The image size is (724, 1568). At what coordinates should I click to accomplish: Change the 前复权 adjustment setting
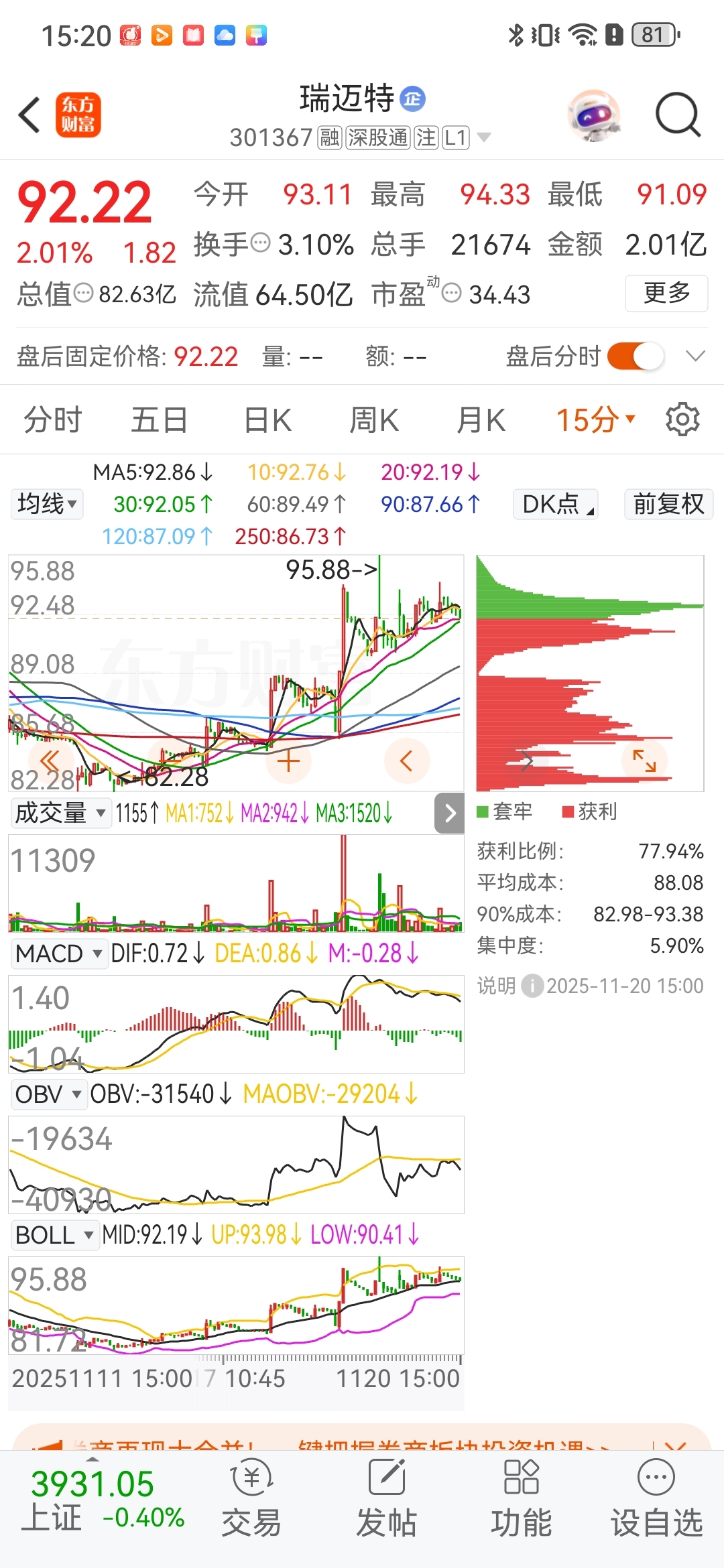click(x=668, y=504)
